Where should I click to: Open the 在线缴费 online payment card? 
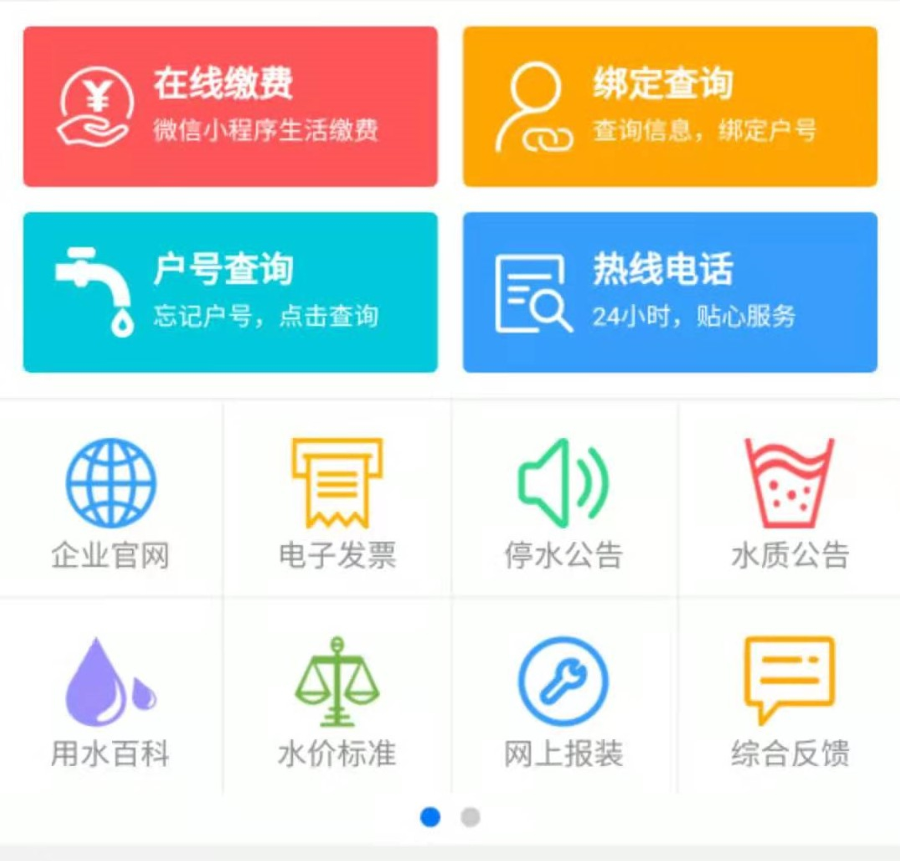click(x=230, y=106)
